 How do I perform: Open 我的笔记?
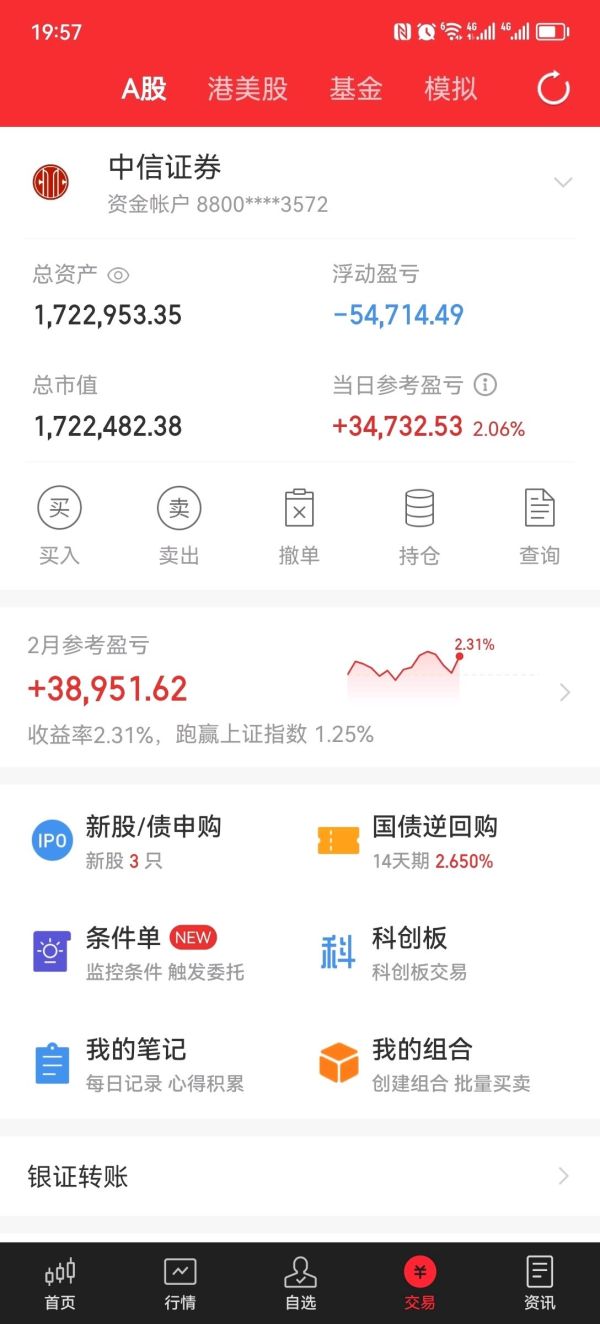pos(138,1064)
